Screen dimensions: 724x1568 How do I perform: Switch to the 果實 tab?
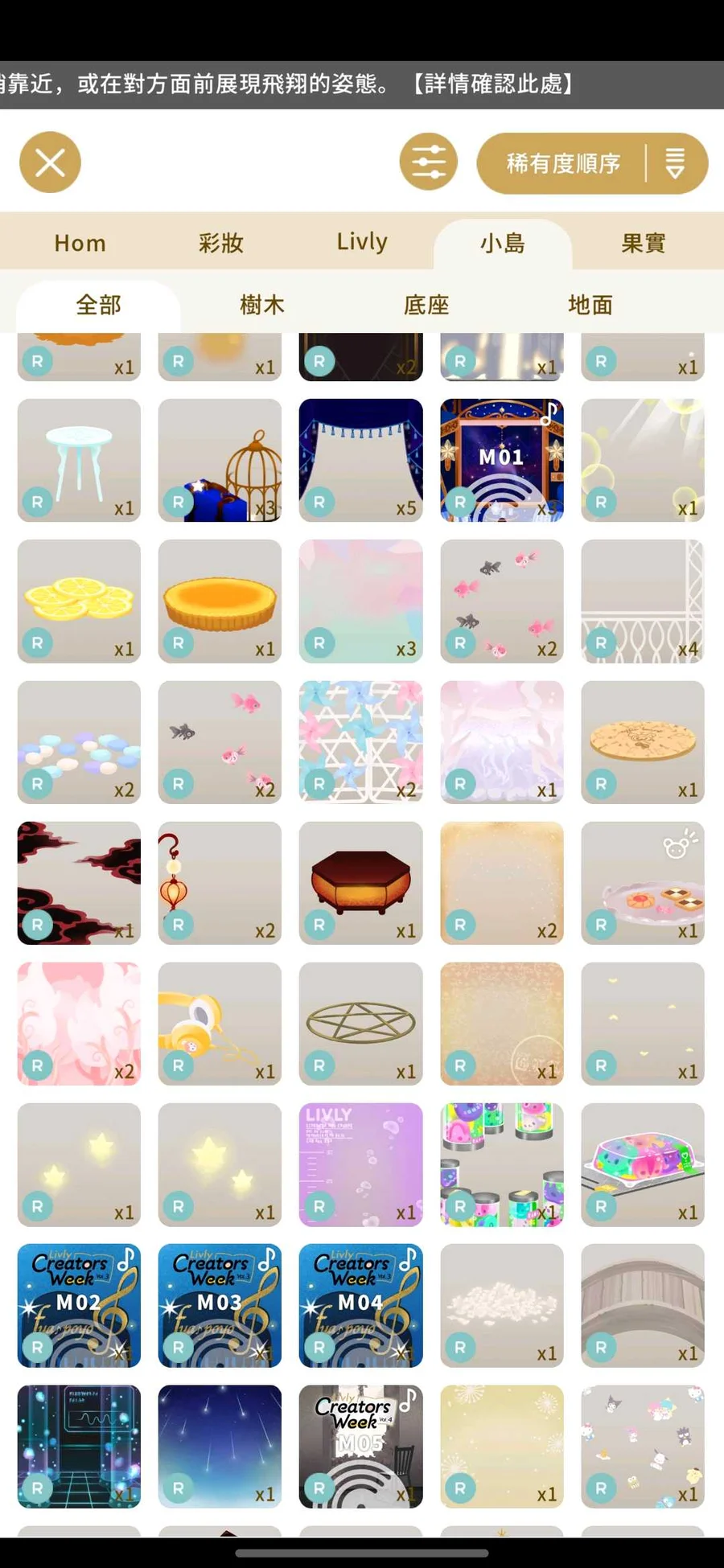pyautogui.click(x=643, y=243)
